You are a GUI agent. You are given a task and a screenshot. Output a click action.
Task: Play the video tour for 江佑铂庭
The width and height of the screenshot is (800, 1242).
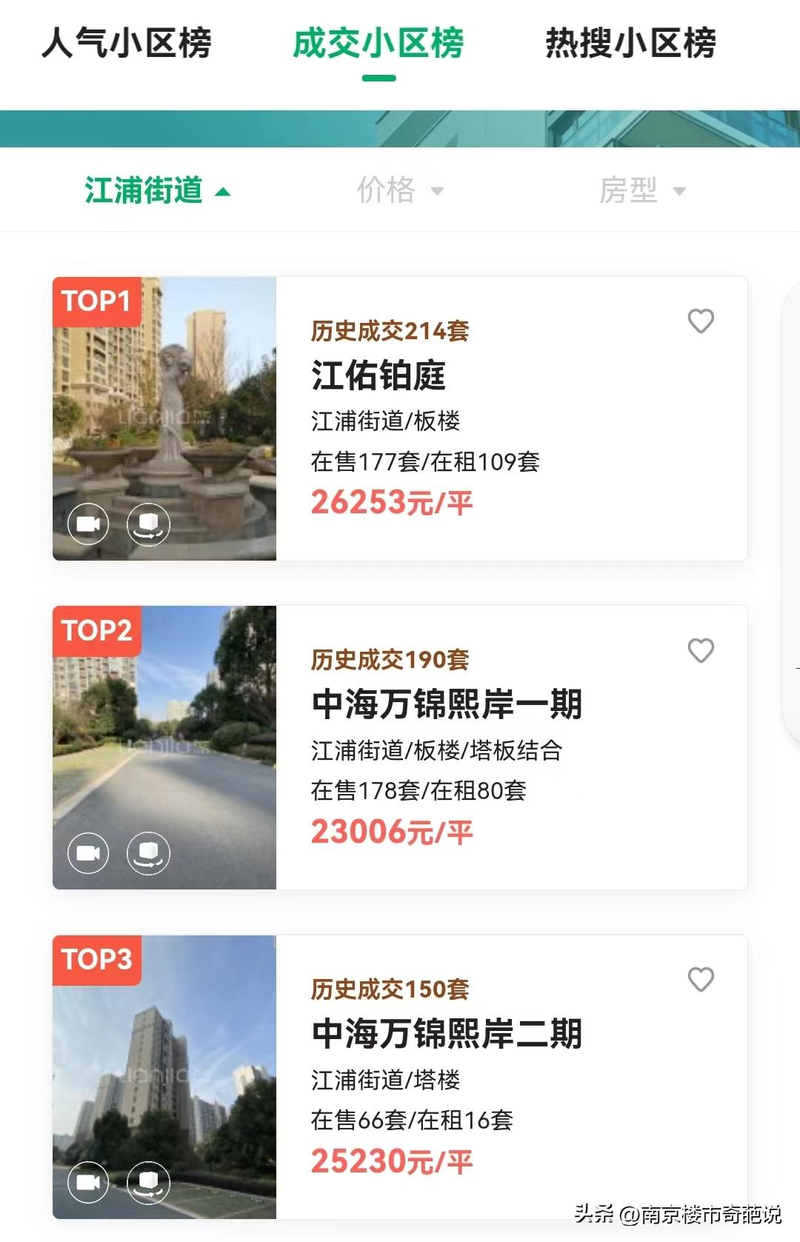tap(88, 523)
